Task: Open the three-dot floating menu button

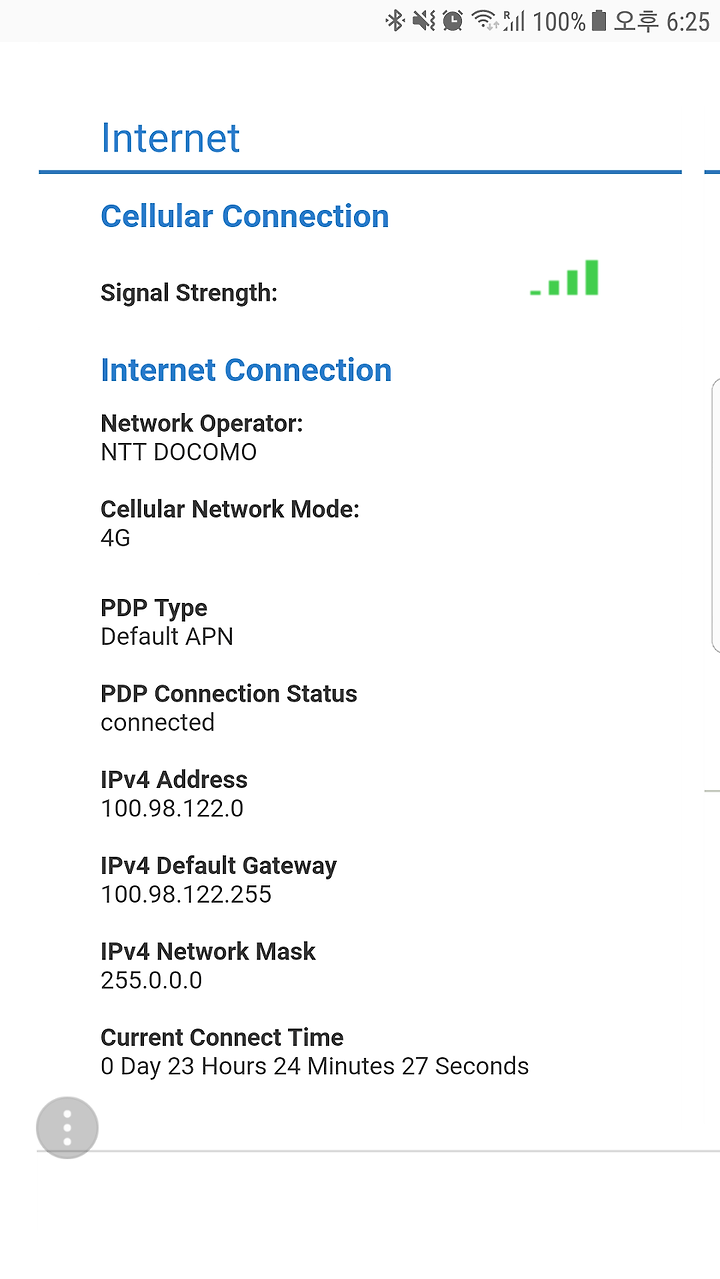Action: 67,1128
